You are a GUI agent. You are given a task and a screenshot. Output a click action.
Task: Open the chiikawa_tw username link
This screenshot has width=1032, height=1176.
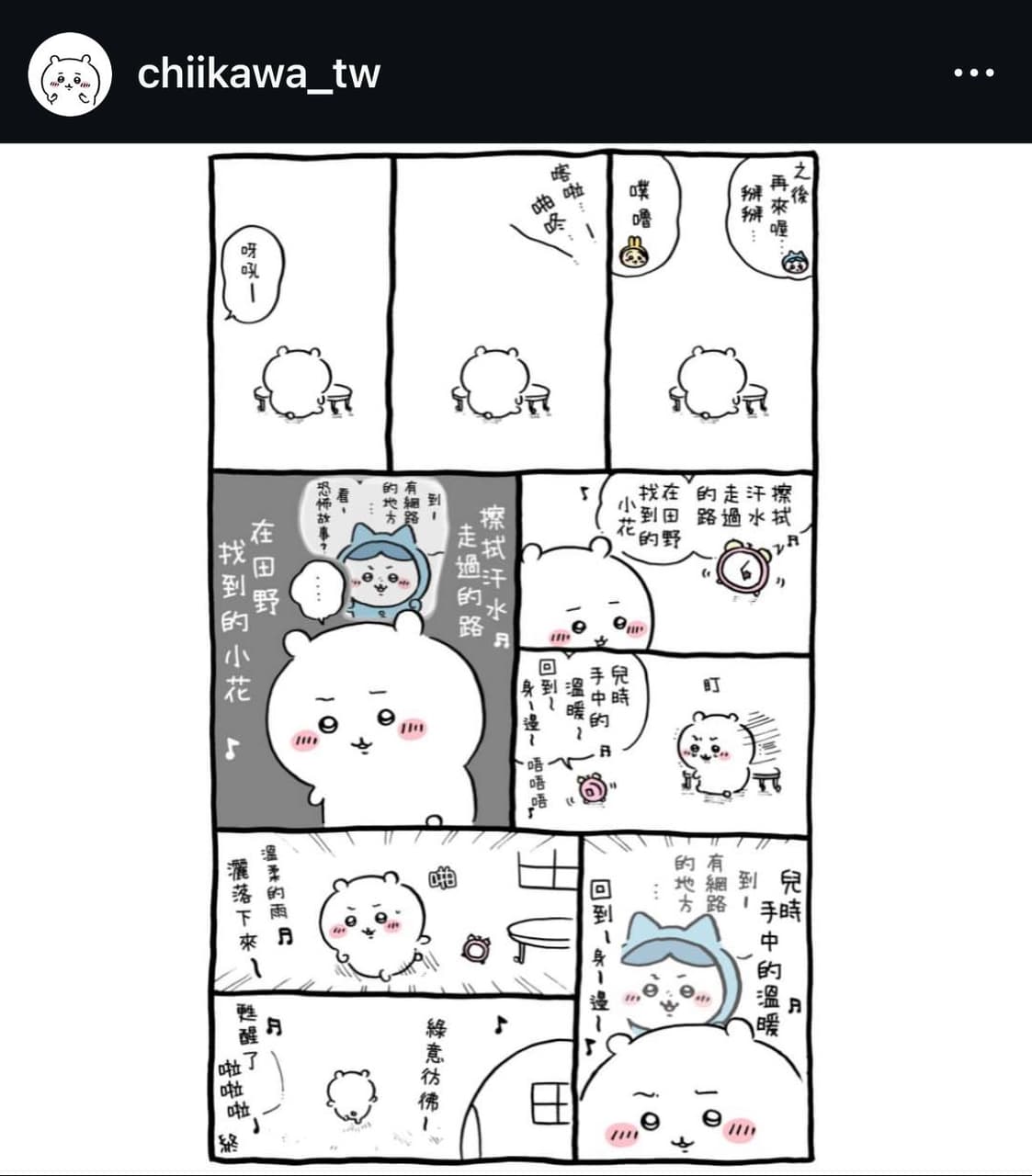[x=258, y=73]
